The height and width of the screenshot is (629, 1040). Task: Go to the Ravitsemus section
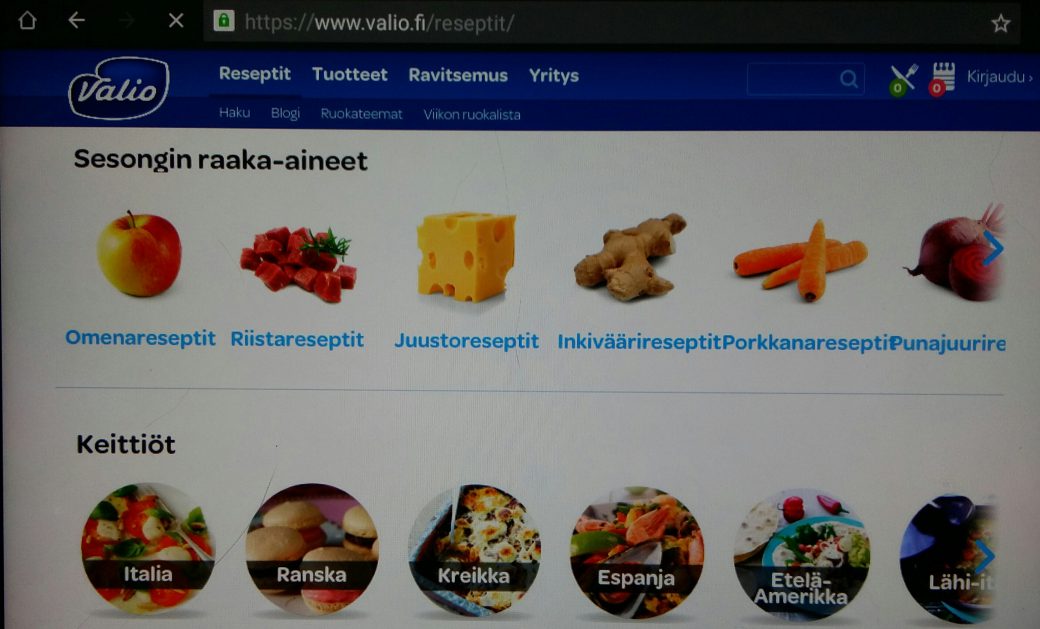(x=458, y=75)
